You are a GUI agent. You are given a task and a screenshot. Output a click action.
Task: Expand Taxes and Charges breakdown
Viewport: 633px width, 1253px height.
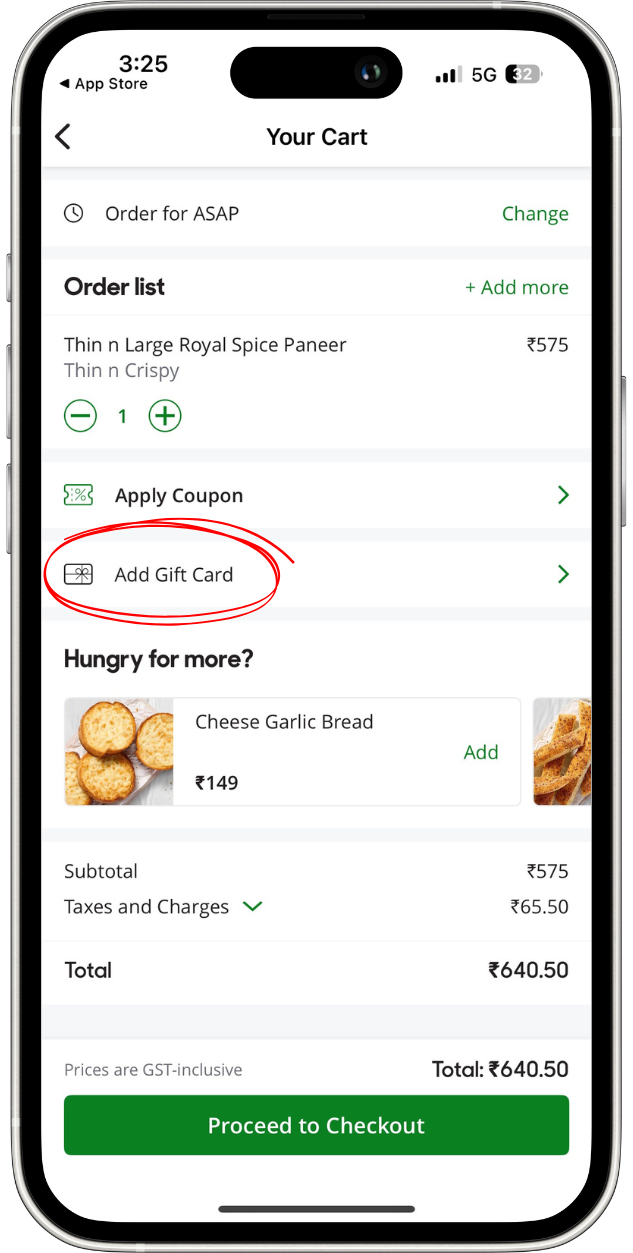pyautogui.click(x=253, y=907)
